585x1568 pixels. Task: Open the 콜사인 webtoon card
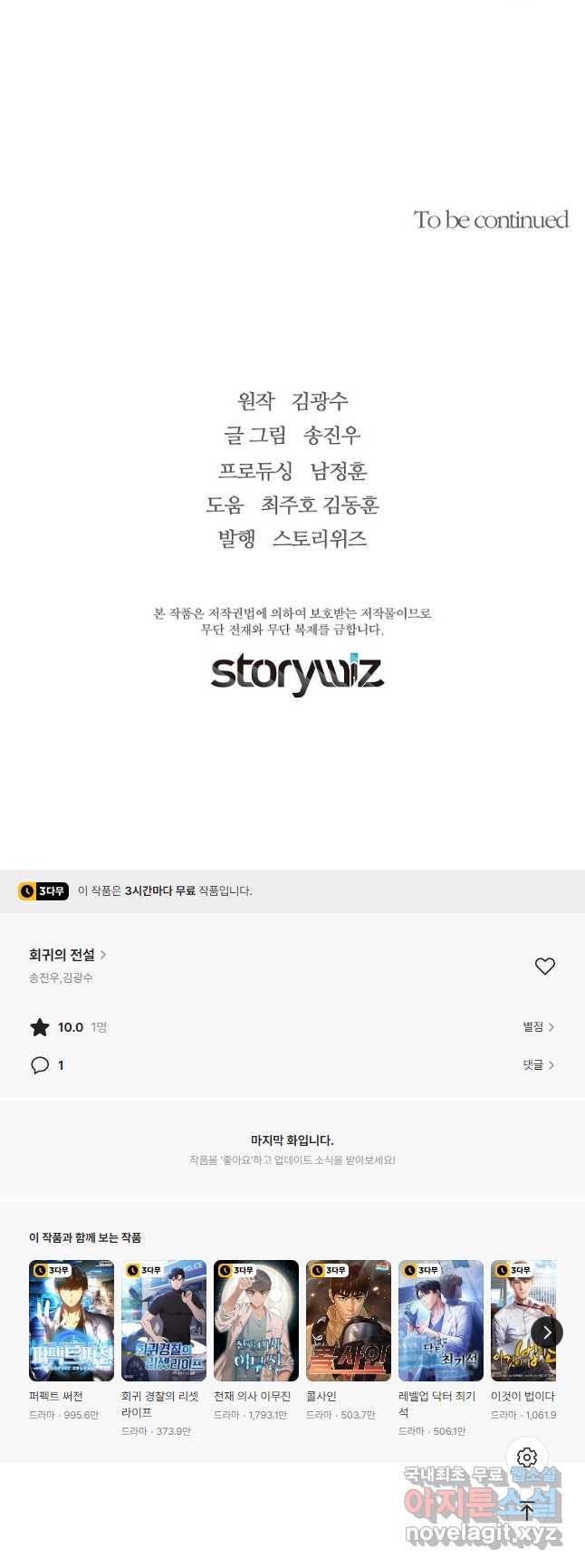(349, 1320)
